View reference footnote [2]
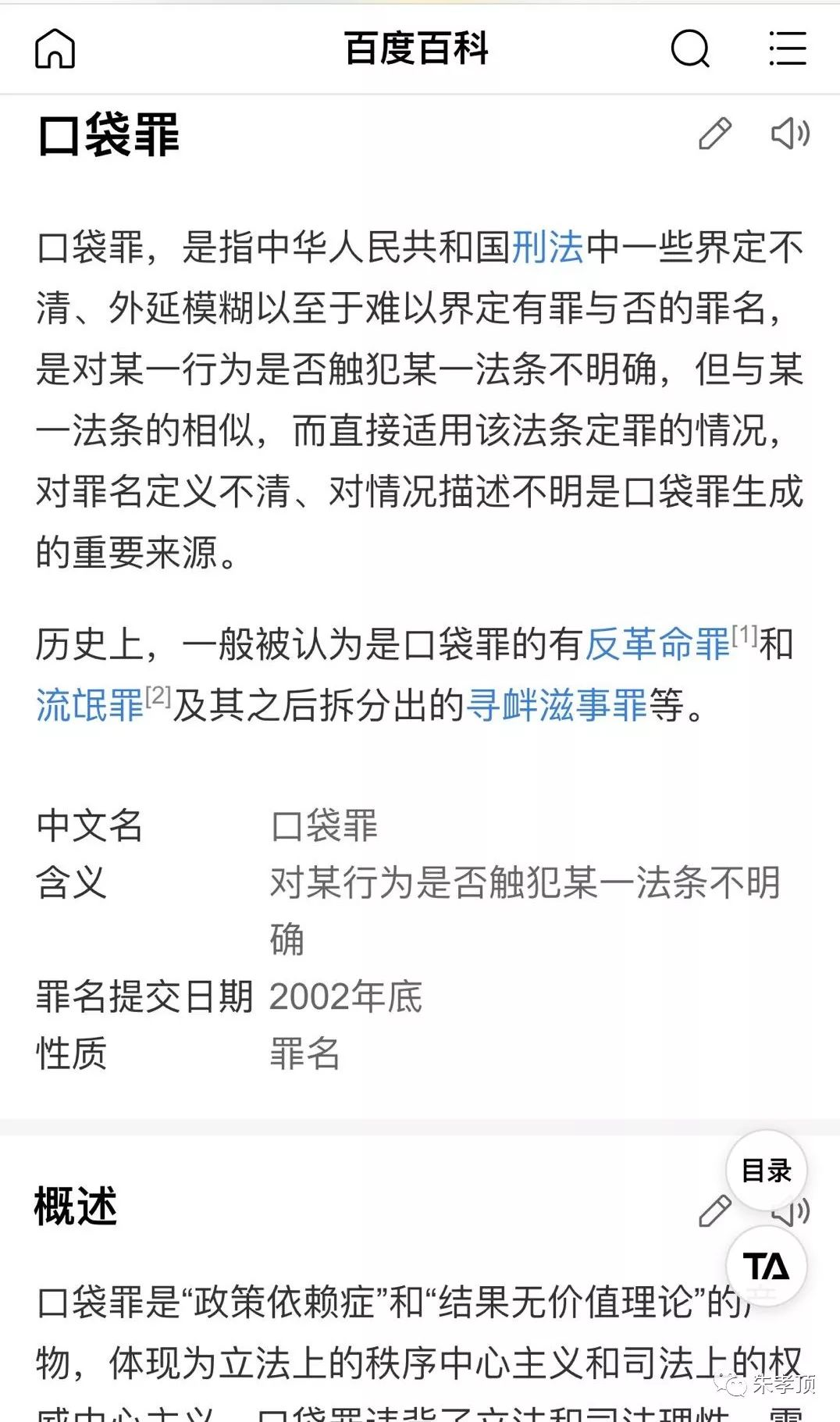840x1422 pixels. [158, 696]
